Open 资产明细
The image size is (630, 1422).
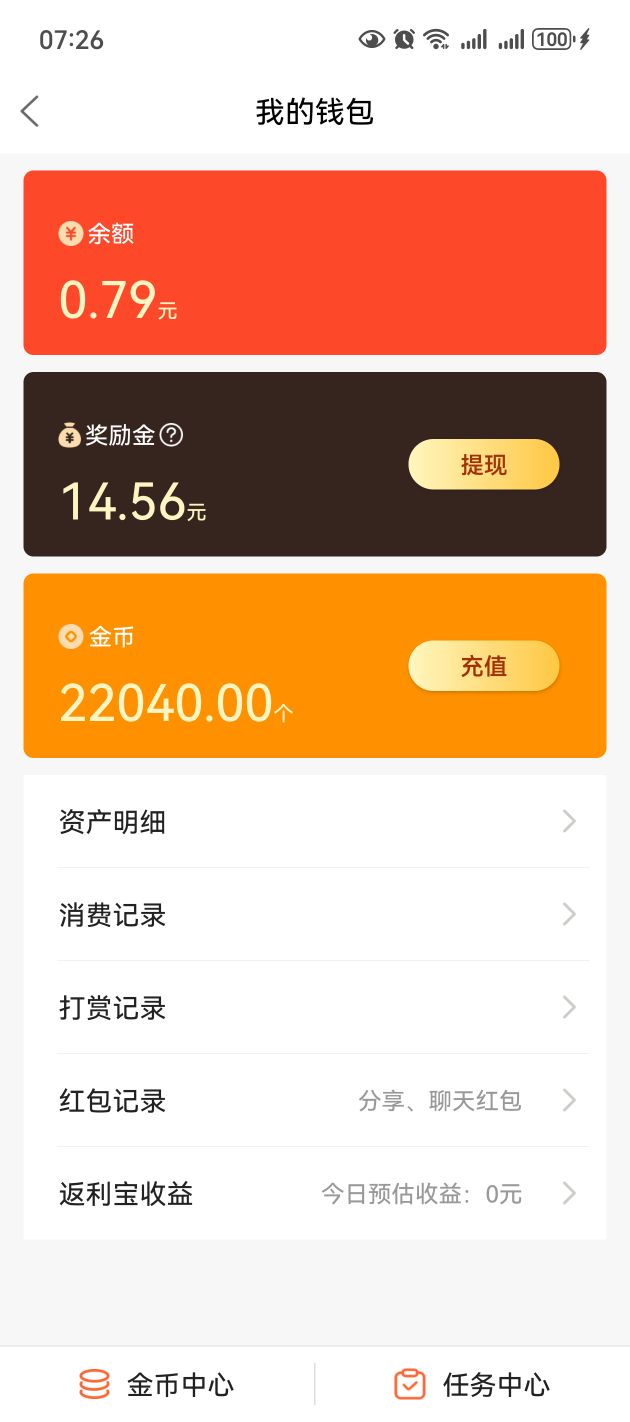point(315,822)
